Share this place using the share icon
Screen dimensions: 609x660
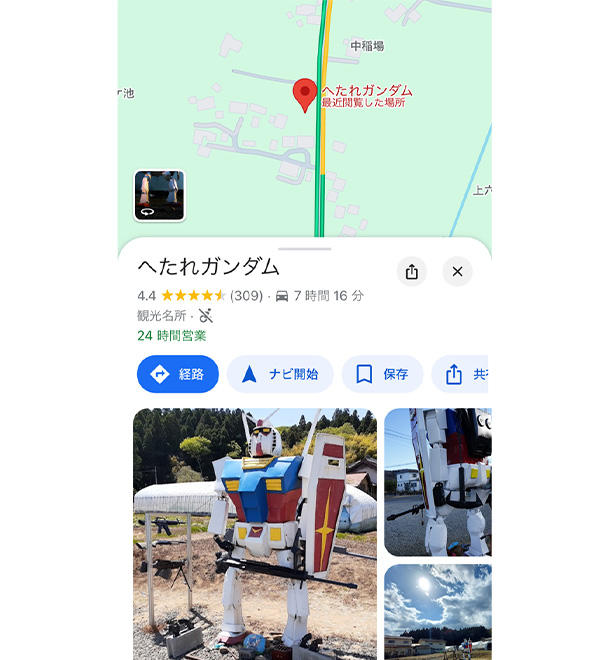(x=412, y=271)
